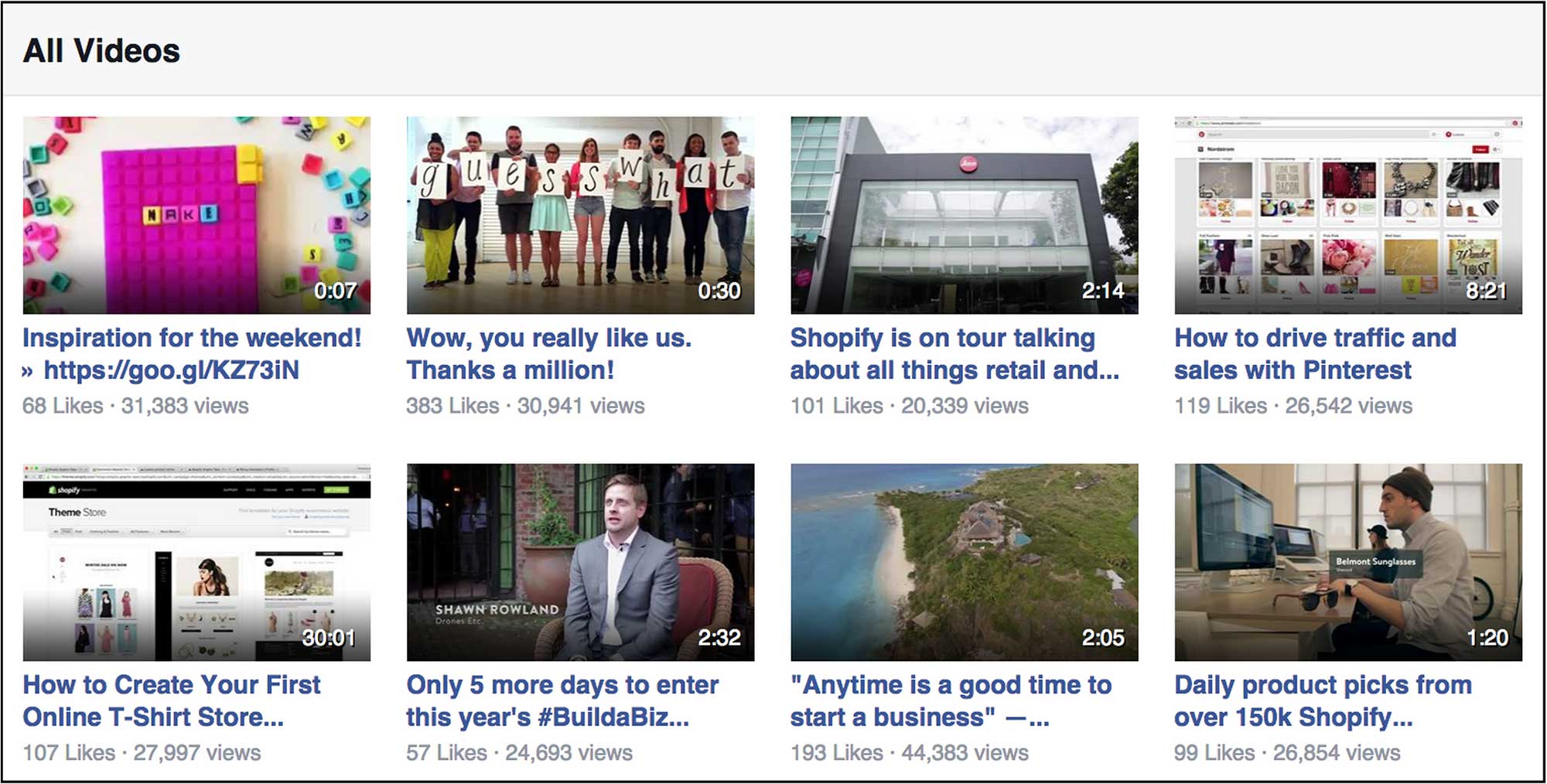
Task: Play the 'Inspiration for the weekend' video thumbnail
Action: pos(196,215)
